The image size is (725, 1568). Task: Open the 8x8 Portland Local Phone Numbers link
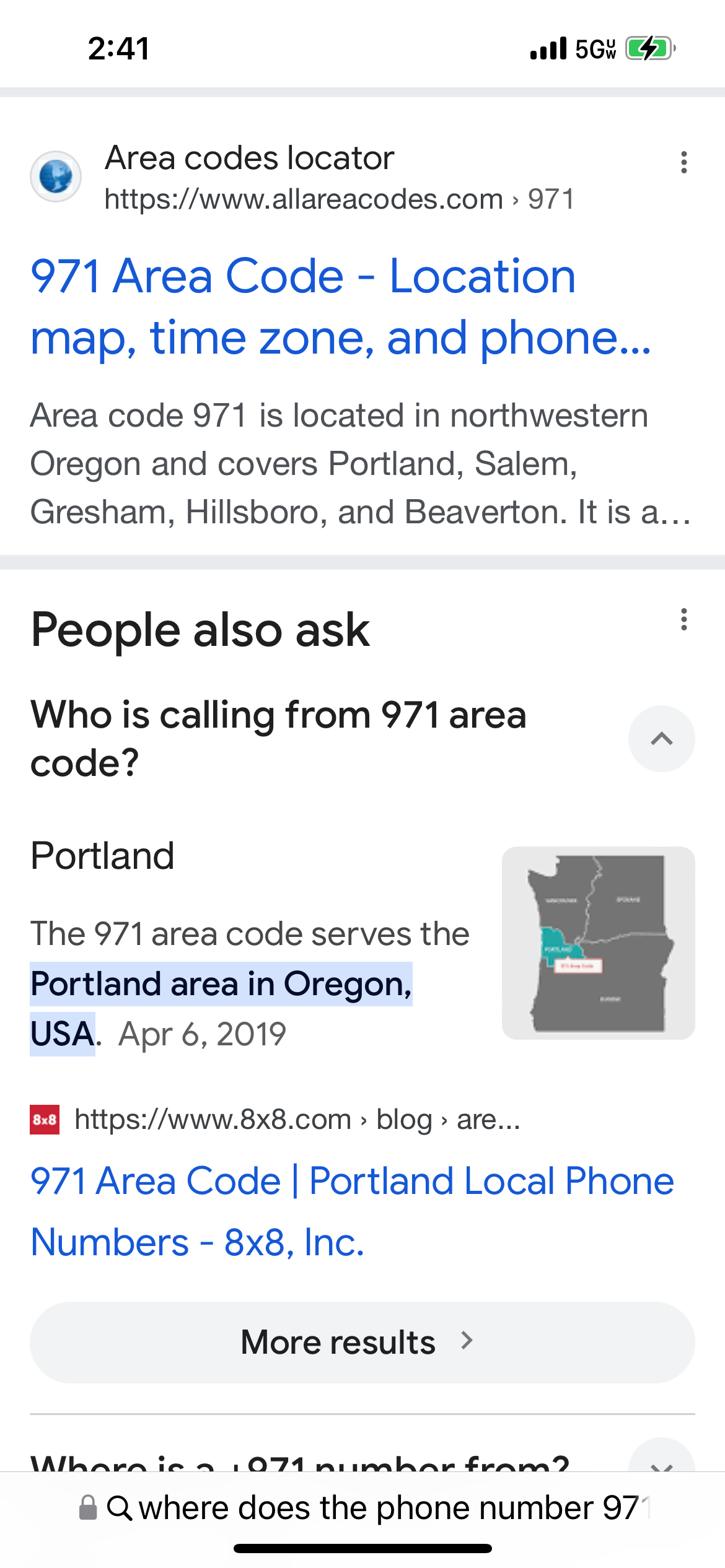[x=352, y=1211]
